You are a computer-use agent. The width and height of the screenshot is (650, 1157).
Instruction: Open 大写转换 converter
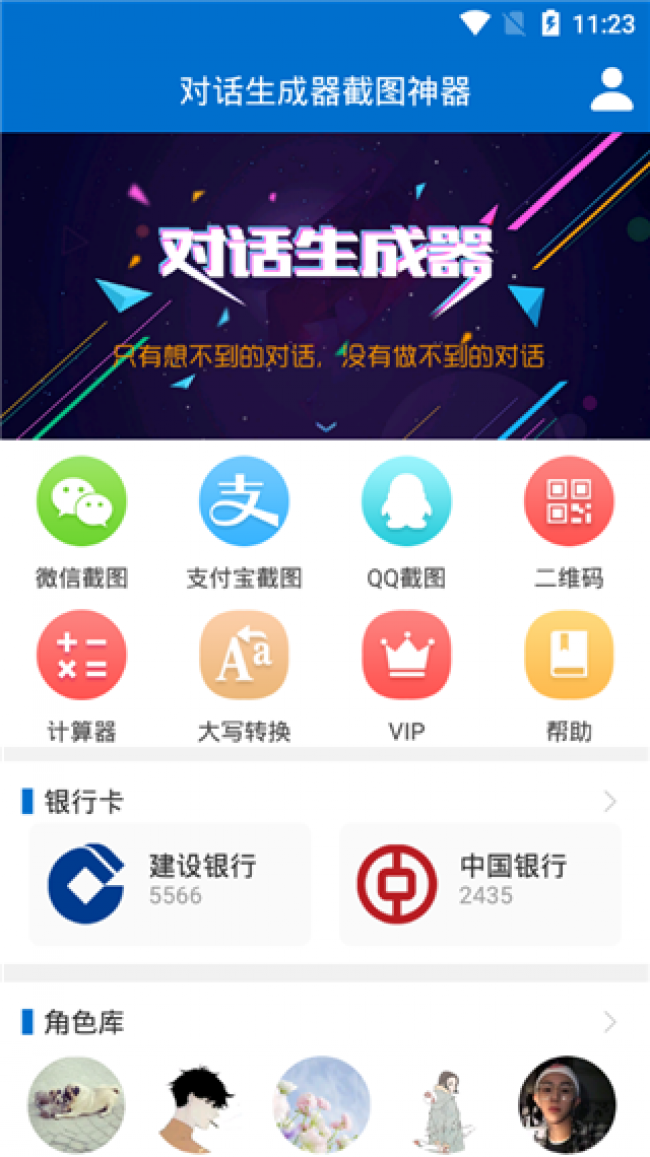pyautogui.click(x=244, y=656)
